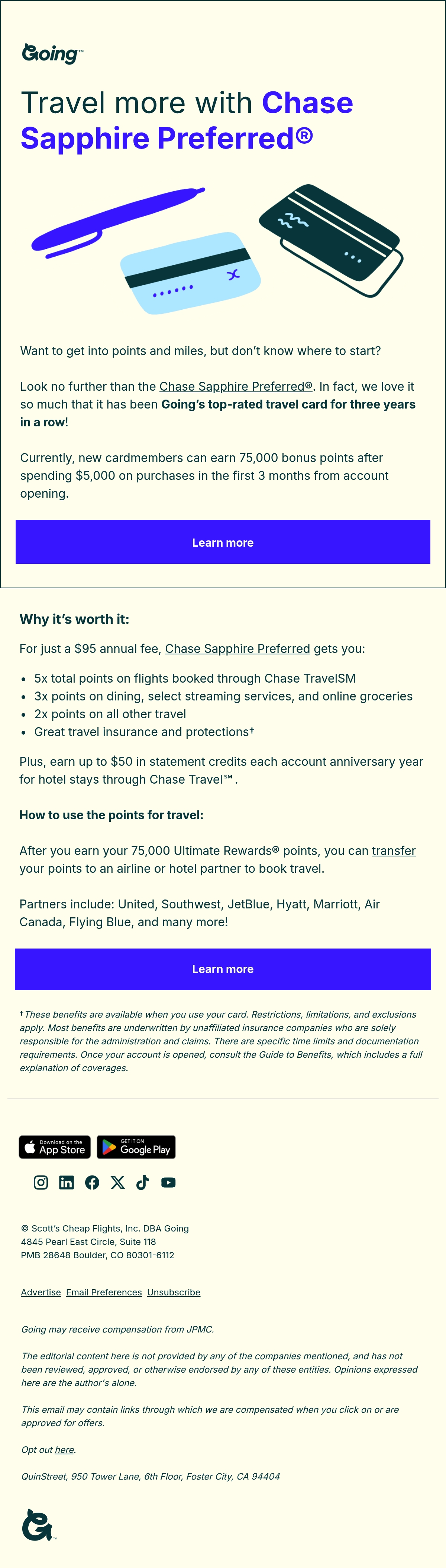This screenshot has height=1568, width=446.
Task: Download on the App Store
Action: [55, 1147]
